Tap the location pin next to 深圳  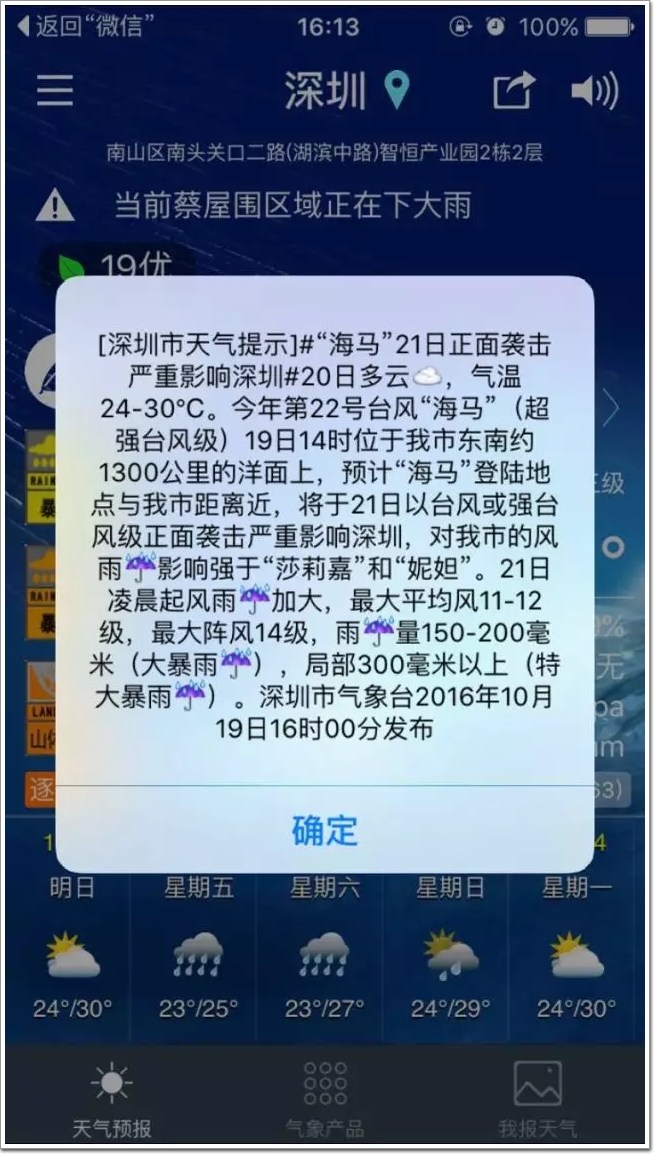pos(397,91)
